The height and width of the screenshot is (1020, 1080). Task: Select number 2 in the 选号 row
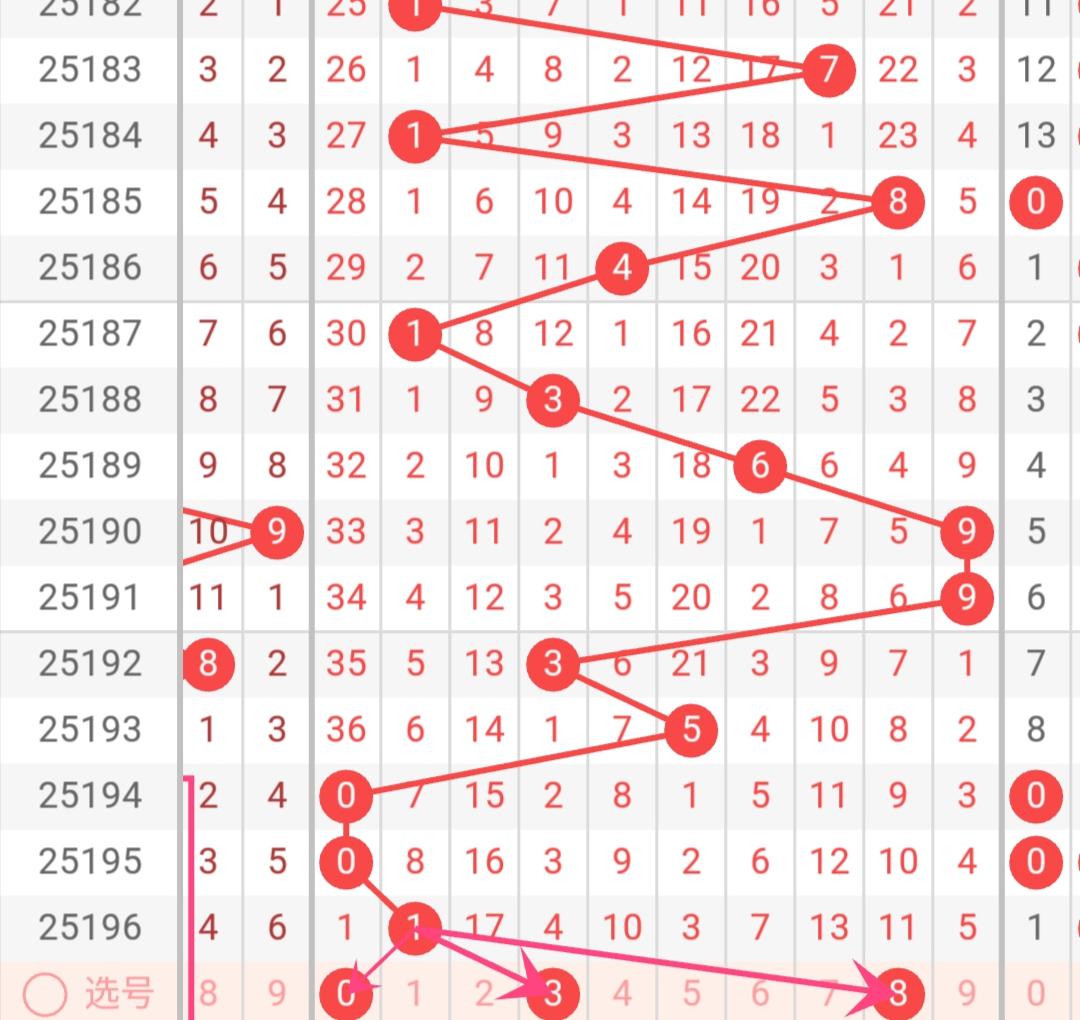(x=484, y=994)
